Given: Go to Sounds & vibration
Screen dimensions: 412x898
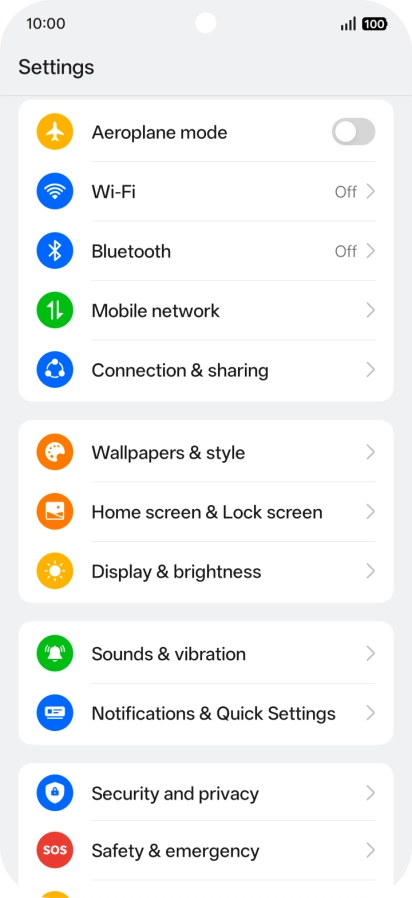Looking at the screenshot, I should click(206, 653).
